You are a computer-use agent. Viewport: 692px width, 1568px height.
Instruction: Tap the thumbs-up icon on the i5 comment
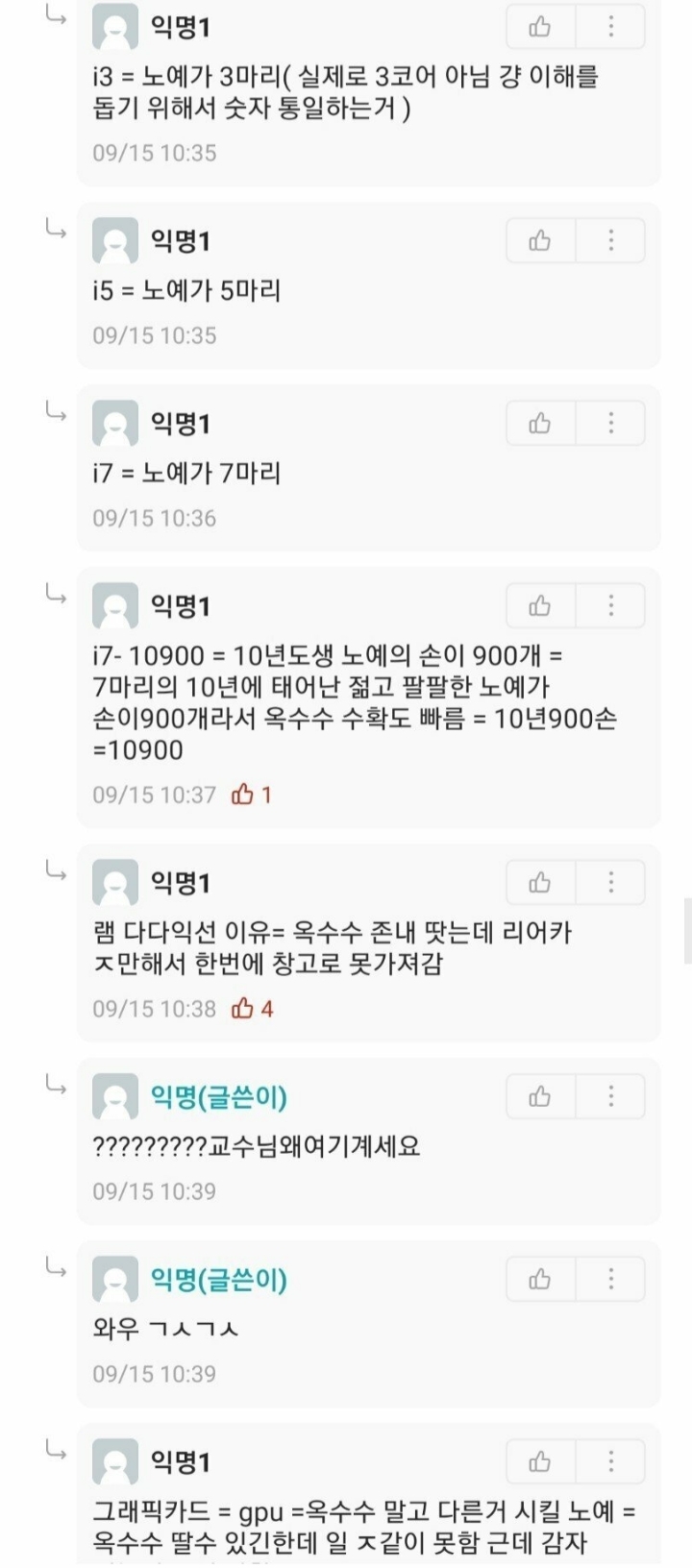coord(538,240)
